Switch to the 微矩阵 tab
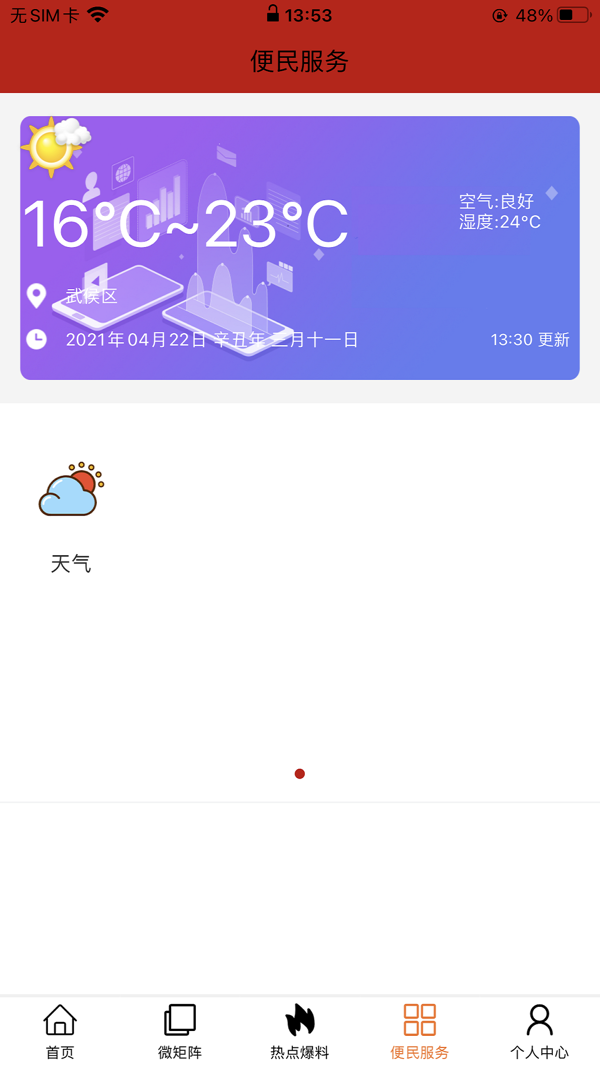600x1067 pixels. 180,1032
